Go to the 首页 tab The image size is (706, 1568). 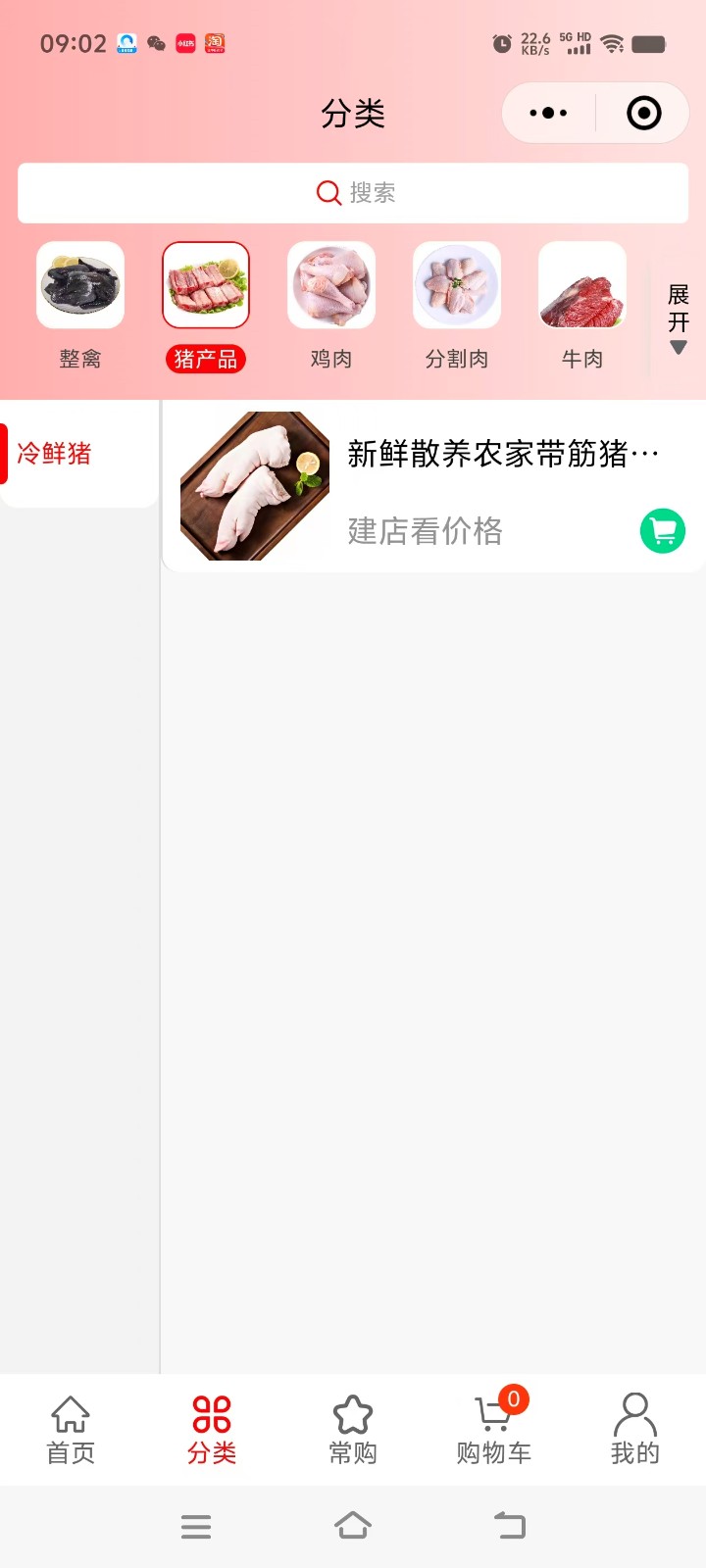(71, 1430)
